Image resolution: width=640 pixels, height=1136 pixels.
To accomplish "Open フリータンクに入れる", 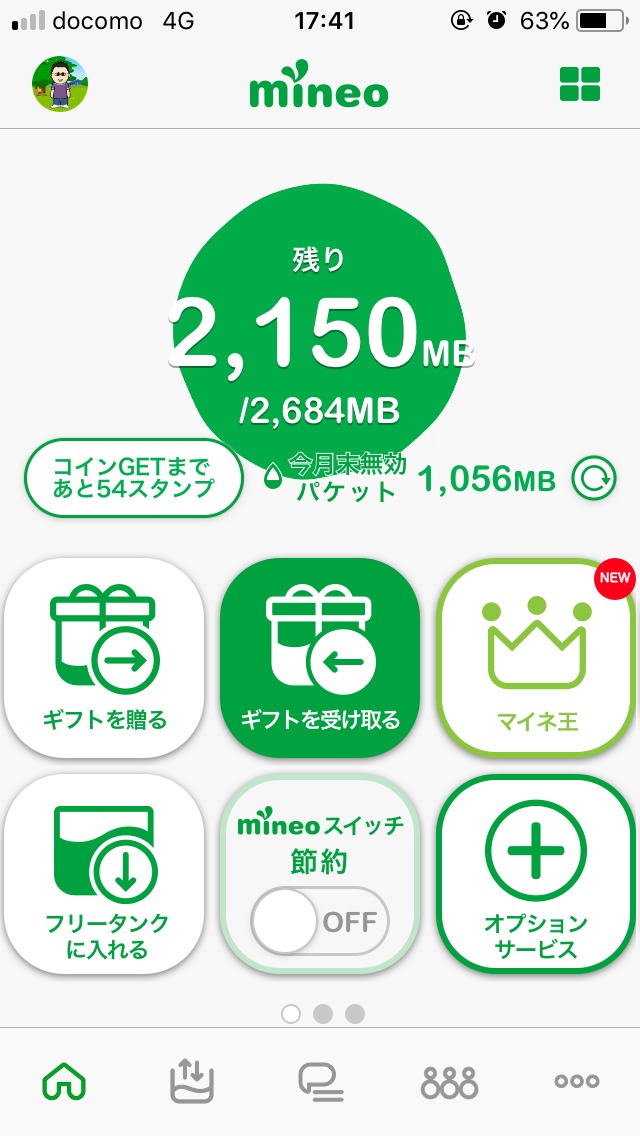I will pyautogui.click(x=104, y=875).
